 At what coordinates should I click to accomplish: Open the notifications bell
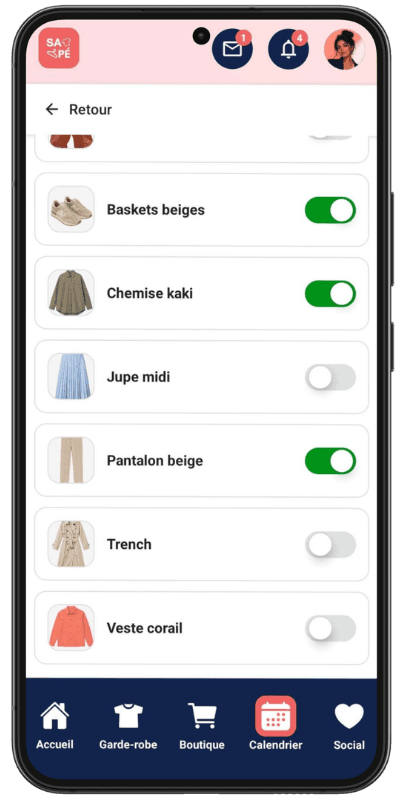[288, 48]
